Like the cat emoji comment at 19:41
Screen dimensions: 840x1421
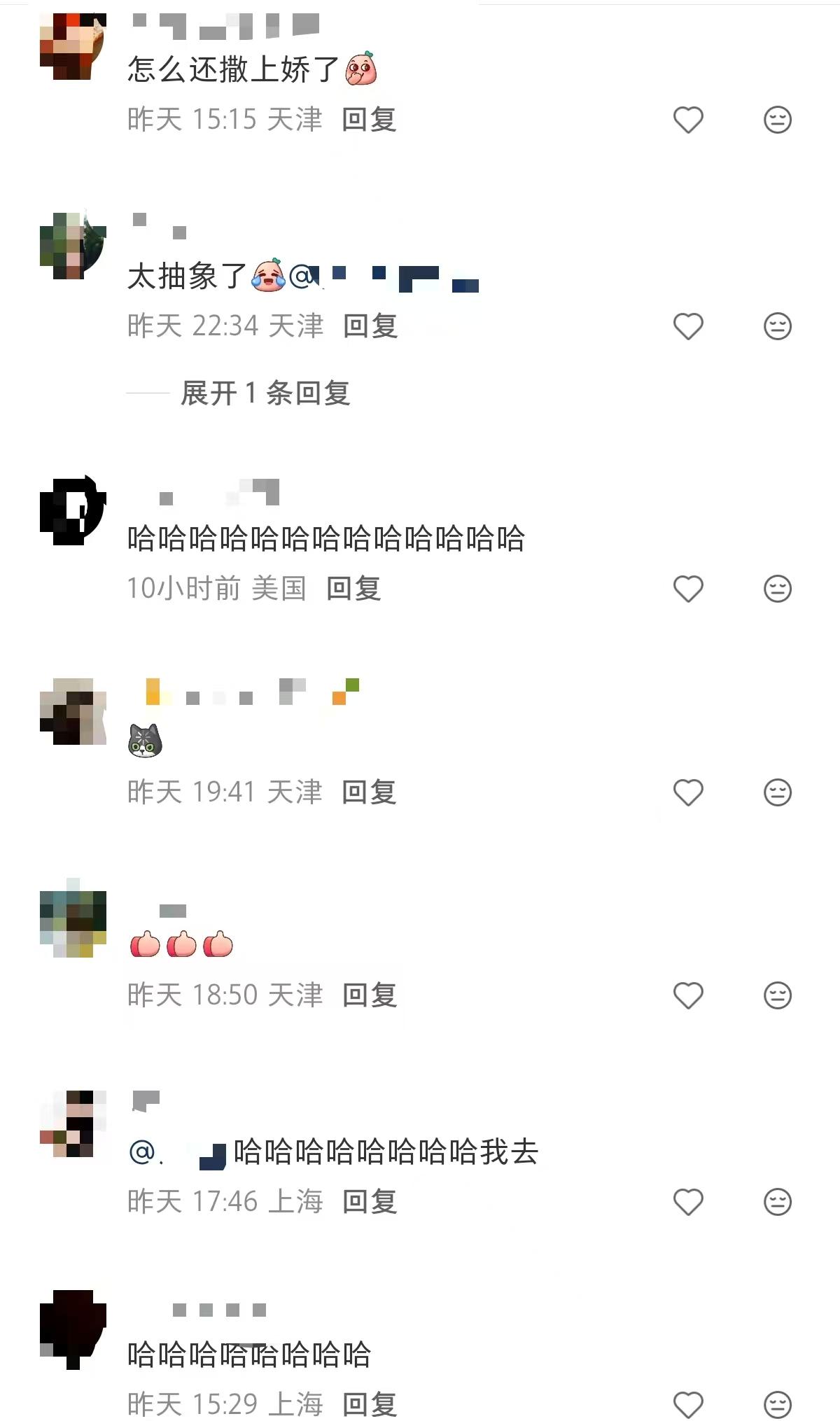[x=688, y=792]
